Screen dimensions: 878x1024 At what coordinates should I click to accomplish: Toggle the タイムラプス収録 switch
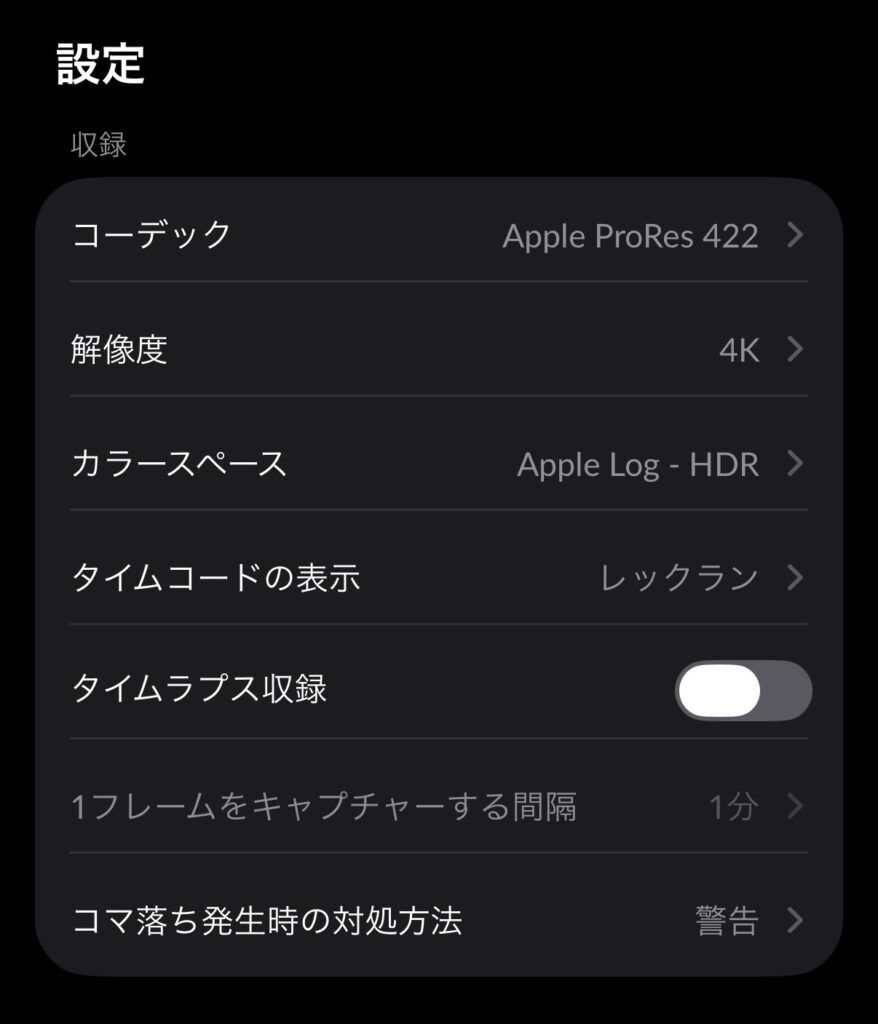click(x=743, y=690)
